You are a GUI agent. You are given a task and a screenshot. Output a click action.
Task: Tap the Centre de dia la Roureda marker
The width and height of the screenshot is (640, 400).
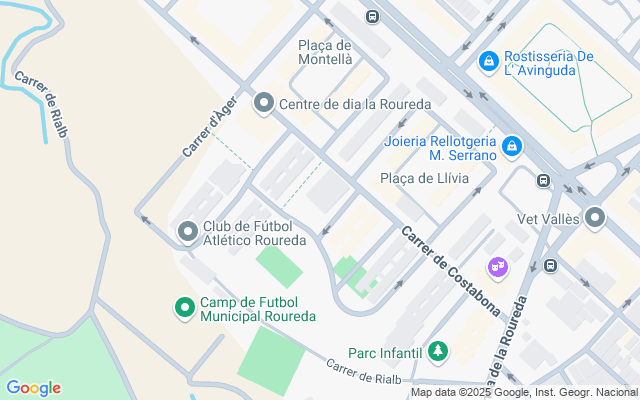[x=264, y=103]
